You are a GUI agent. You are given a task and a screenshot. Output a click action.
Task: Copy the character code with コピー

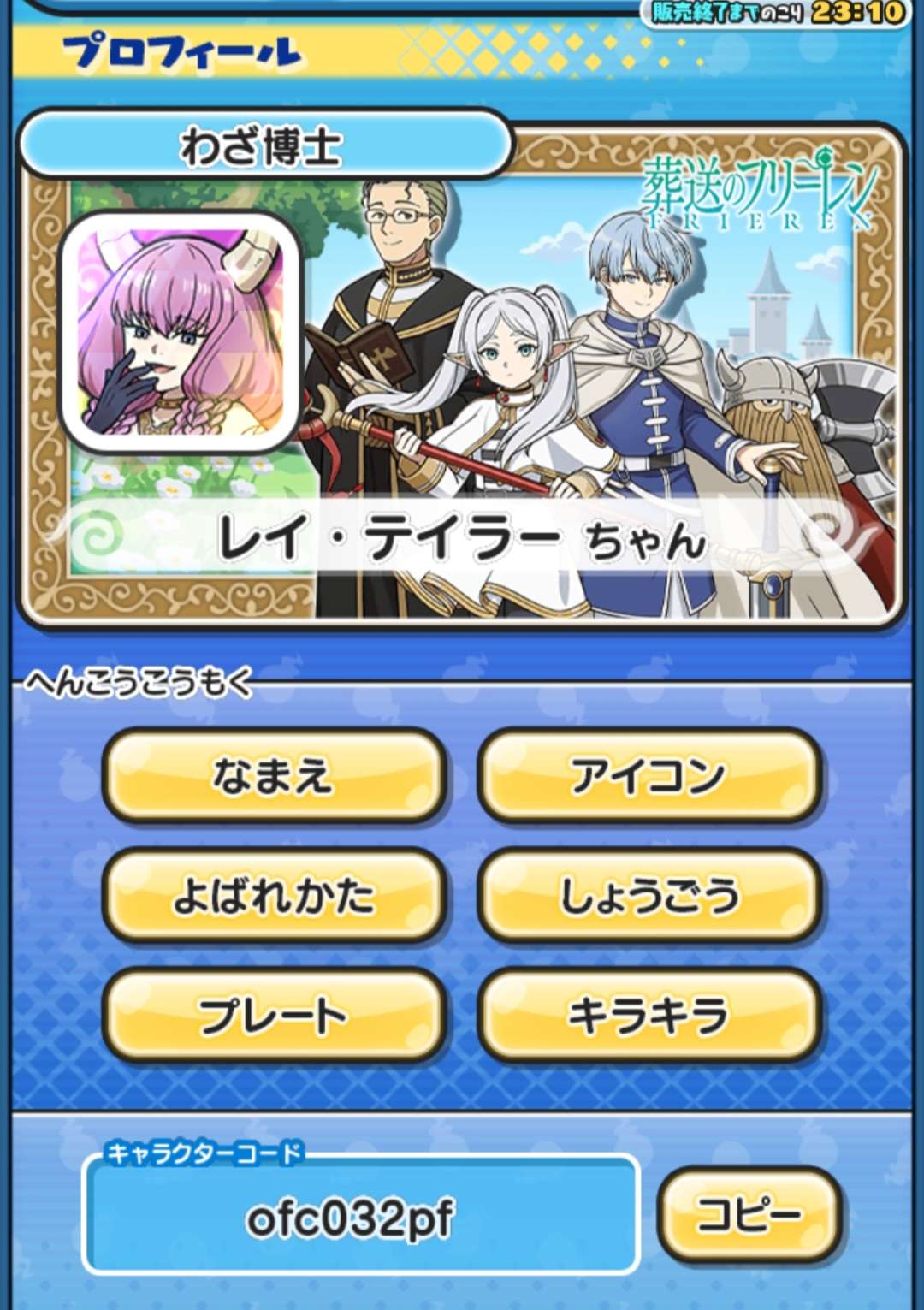click(749, 1214)
